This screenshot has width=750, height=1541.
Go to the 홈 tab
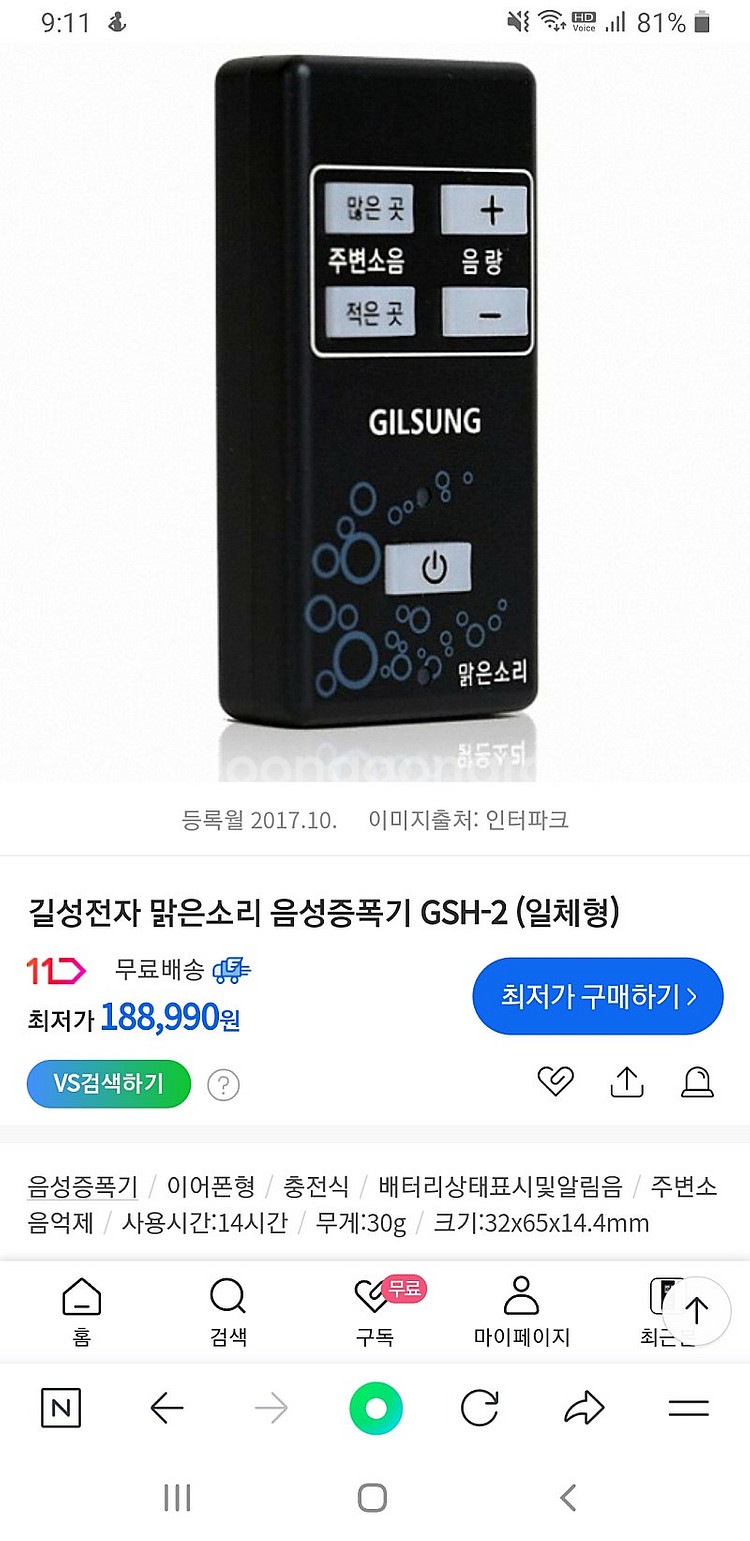click(82, 1311)
